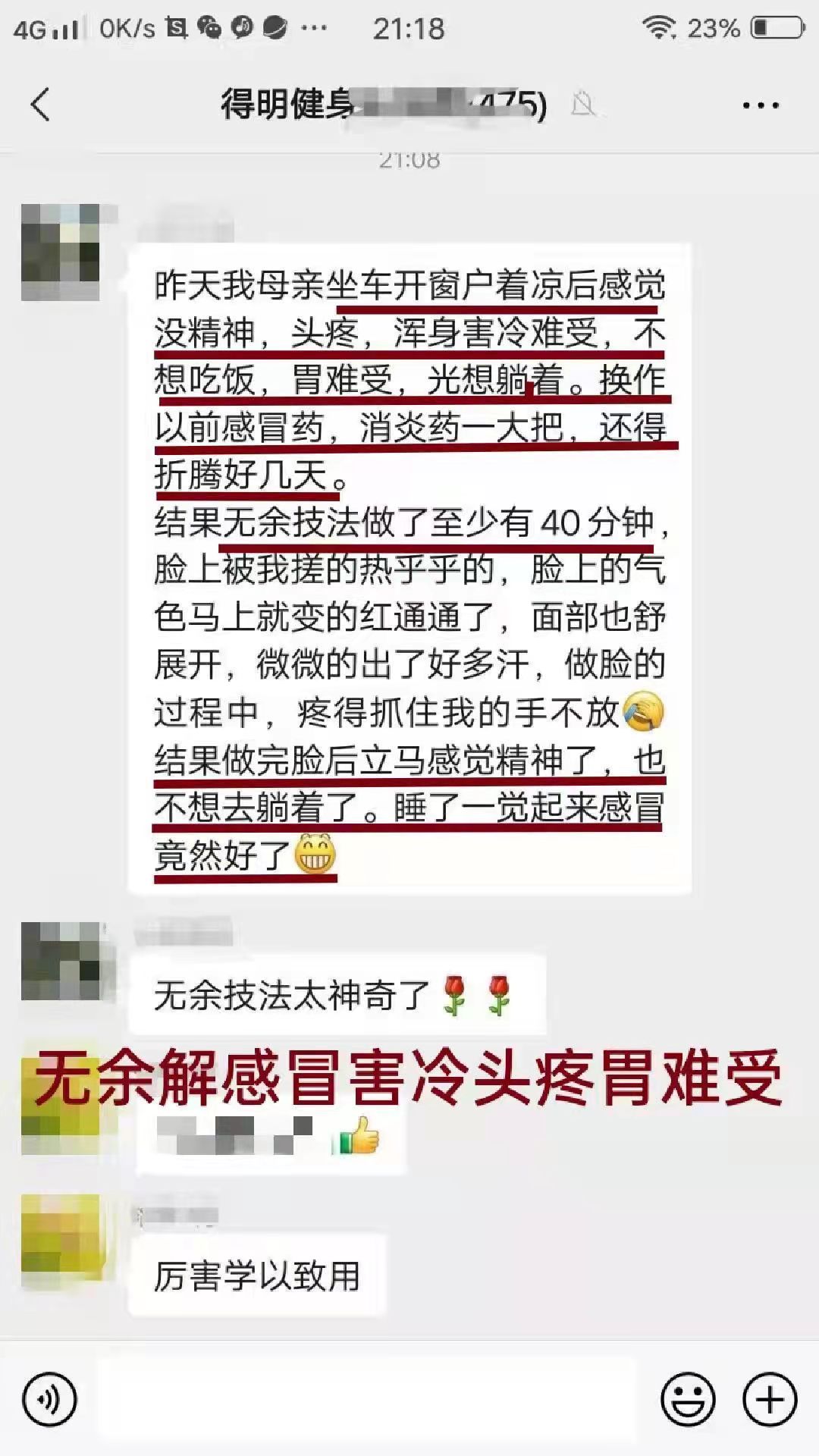Open the emoji picker
Screen dimensions: 819x1456
pos(688,1399)
